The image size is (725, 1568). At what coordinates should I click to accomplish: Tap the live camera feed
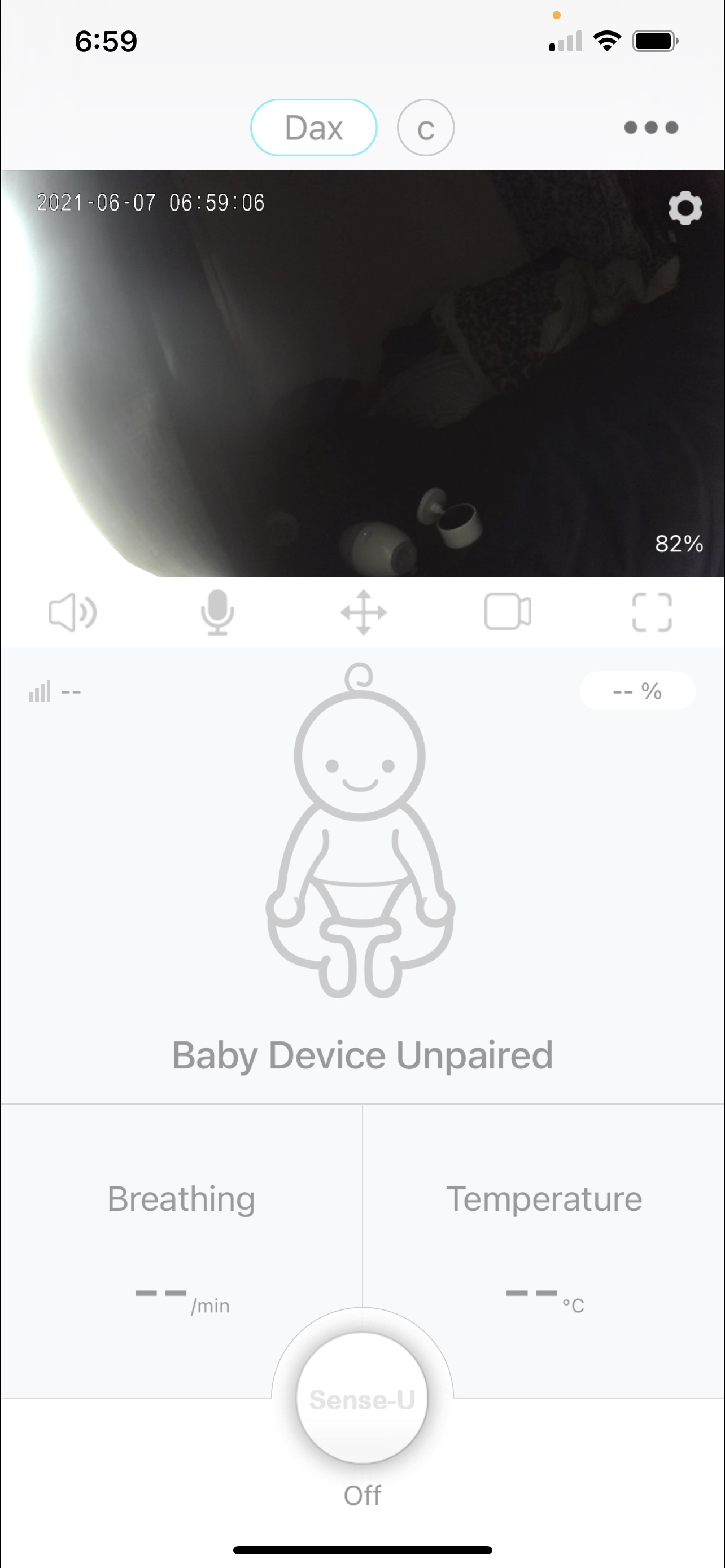point(362,374)
